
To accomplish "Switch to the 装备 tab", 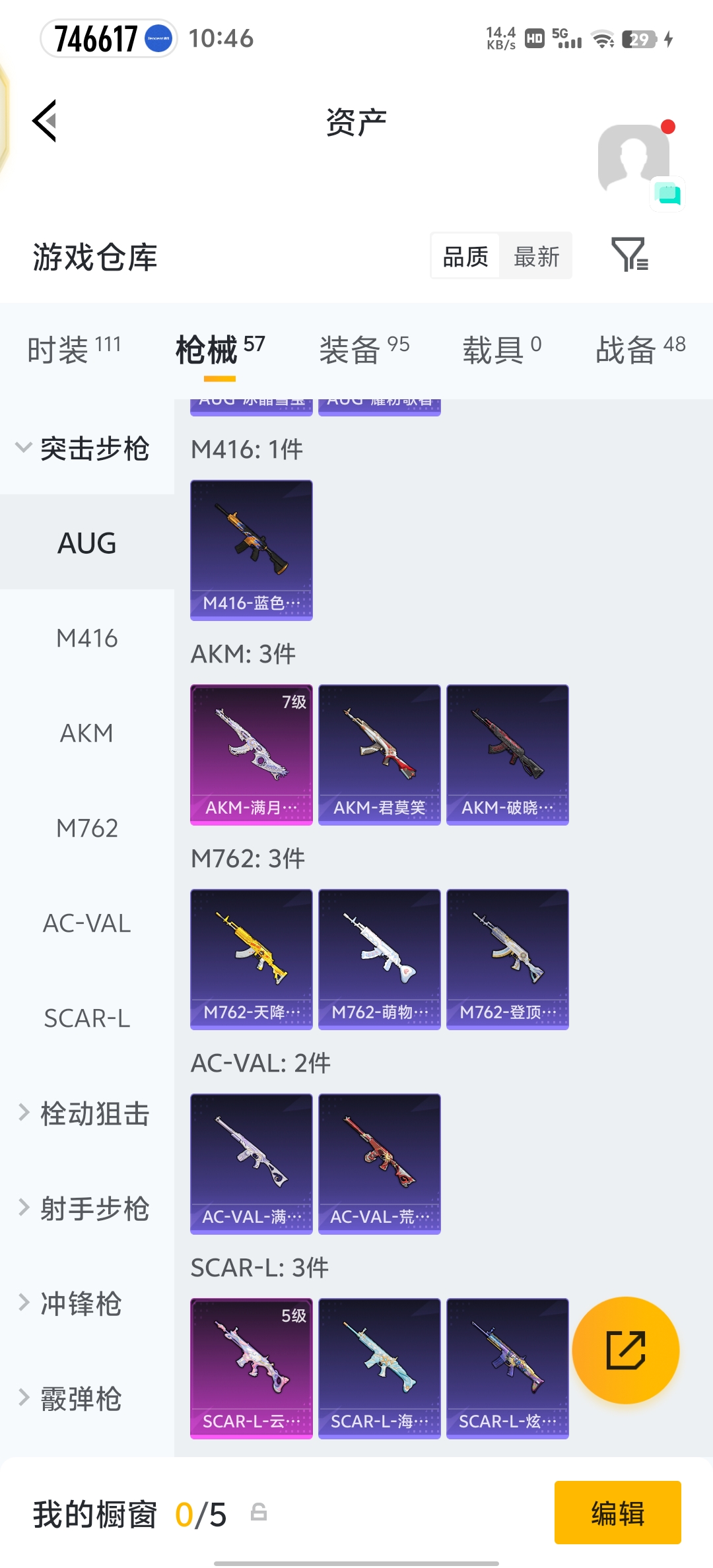I will (x=364, y=349).
